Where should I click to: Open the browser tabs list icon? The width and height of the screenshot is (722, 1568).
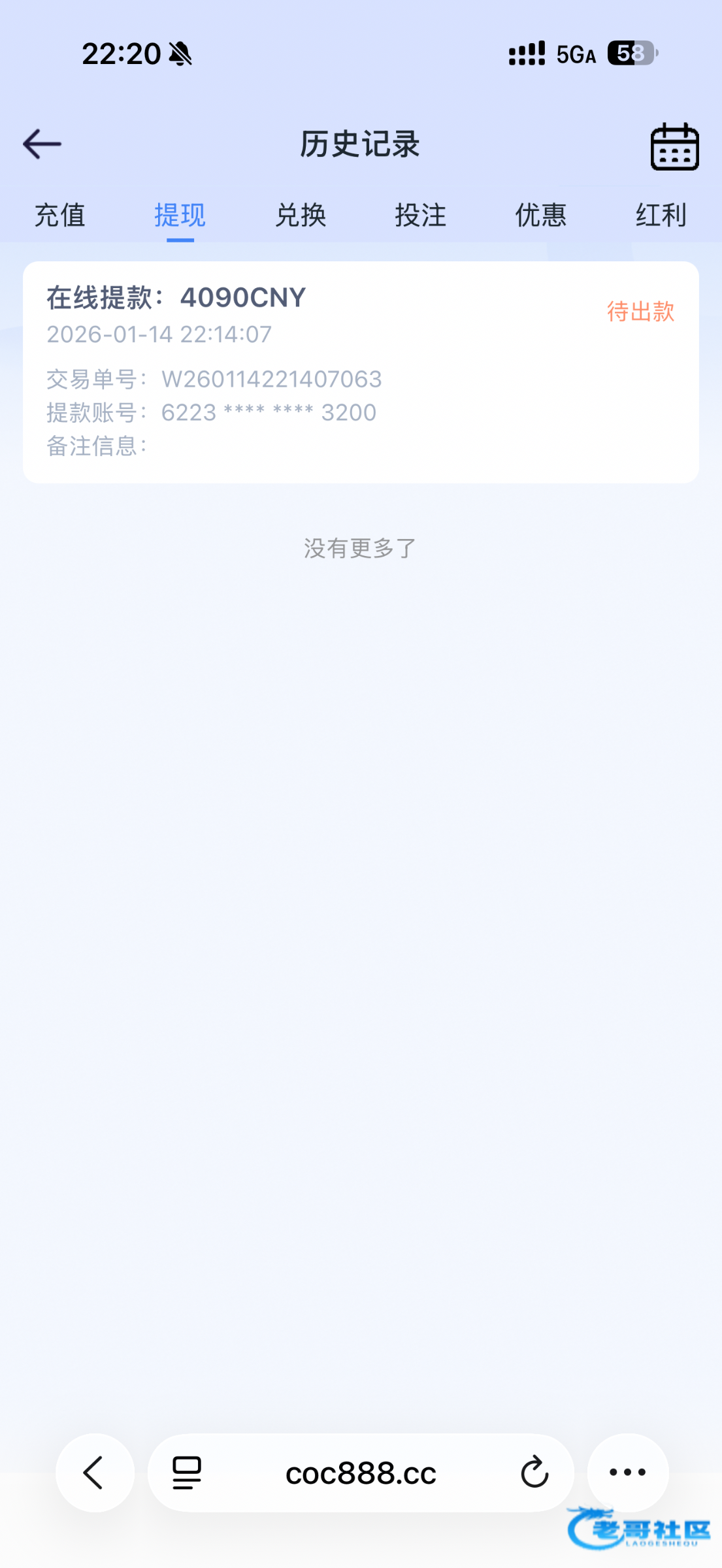tap(187, 1473)
